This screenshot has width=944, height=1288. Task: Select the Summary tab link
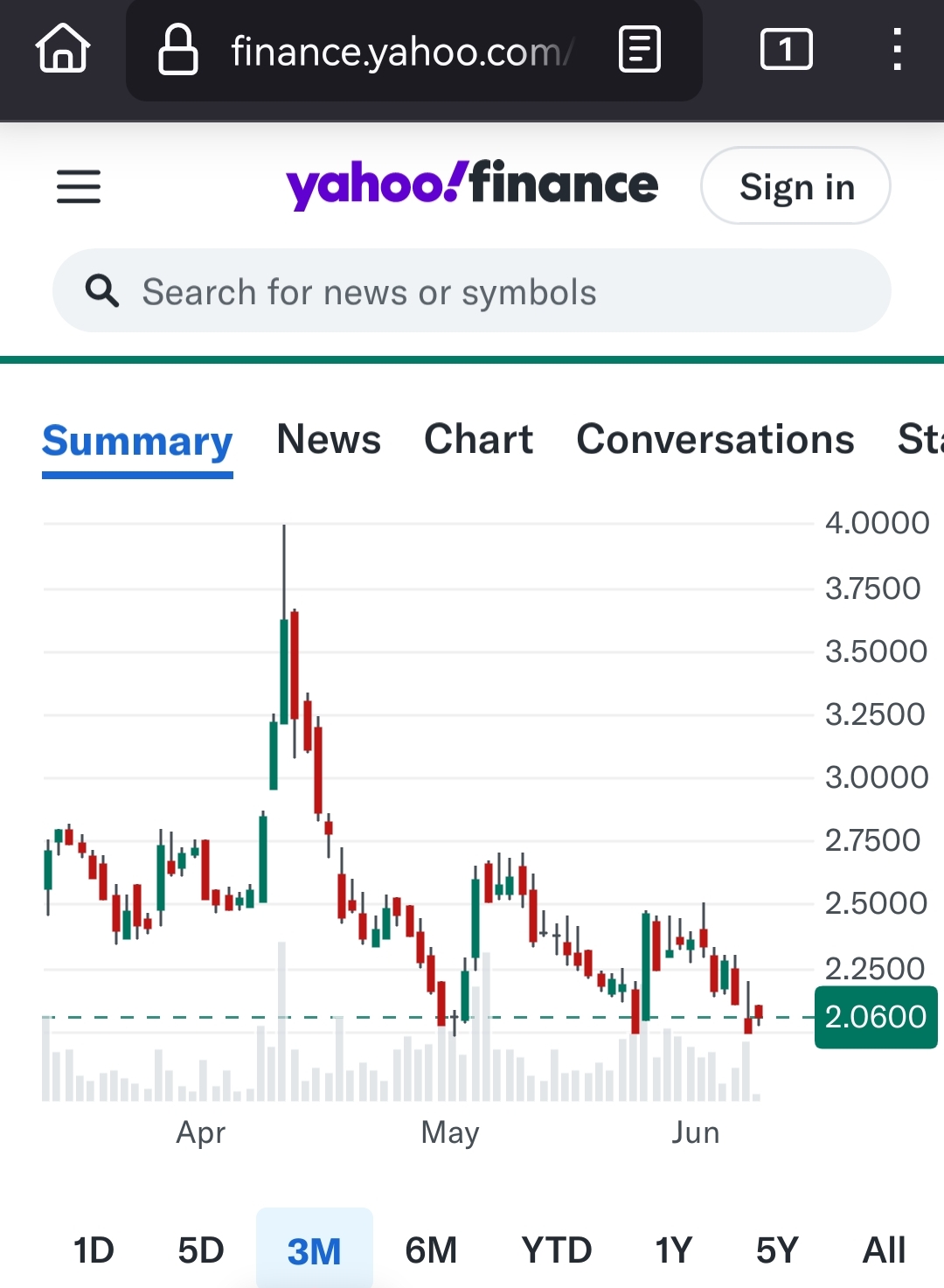[x=137, y=442]
